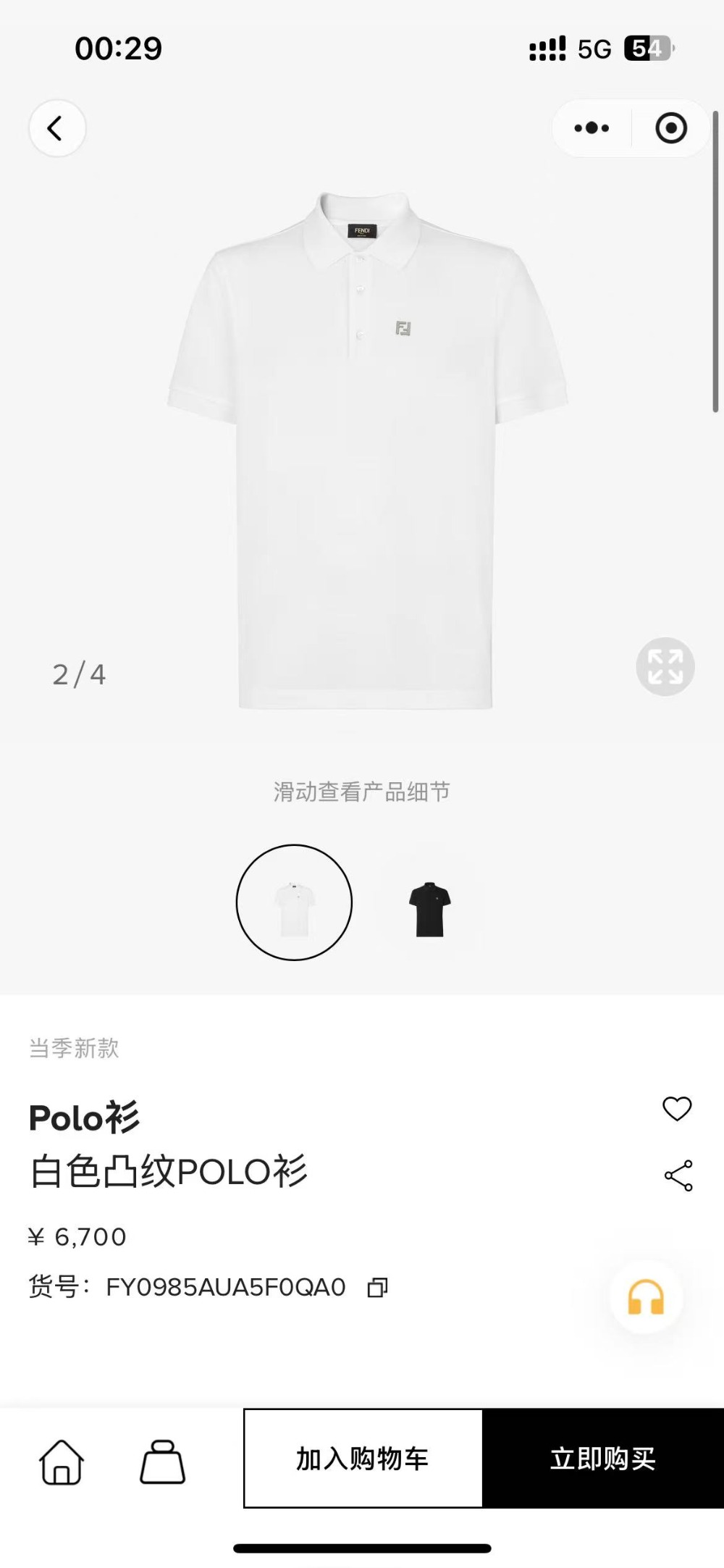Image resolution: width=724 pixels, height=1568 pixels.
Task: Expand the product image to fullscreen
Action: pos(665,666)
